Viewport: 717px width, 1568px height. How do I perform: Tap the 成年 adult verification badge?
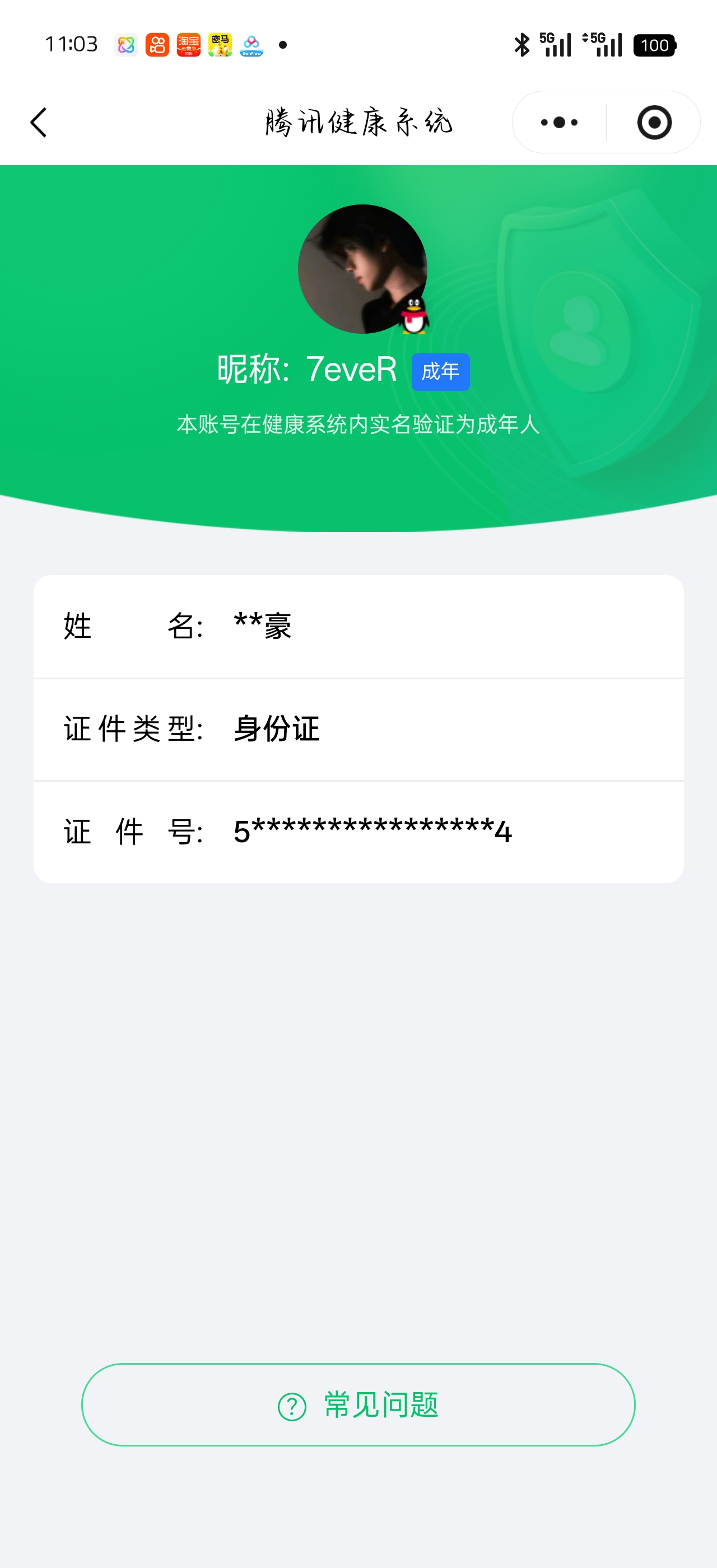pyautogui.click(x=440, y=371)
